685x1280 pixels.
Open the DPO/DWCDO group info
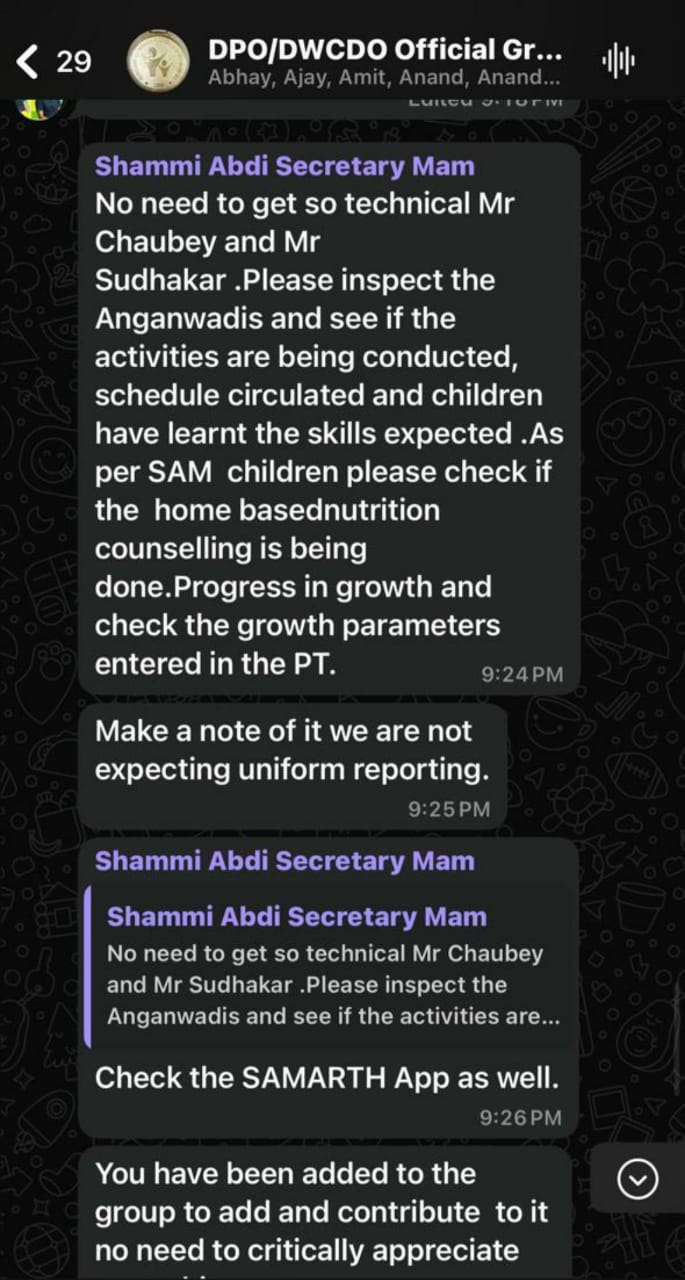pos(384,61)
